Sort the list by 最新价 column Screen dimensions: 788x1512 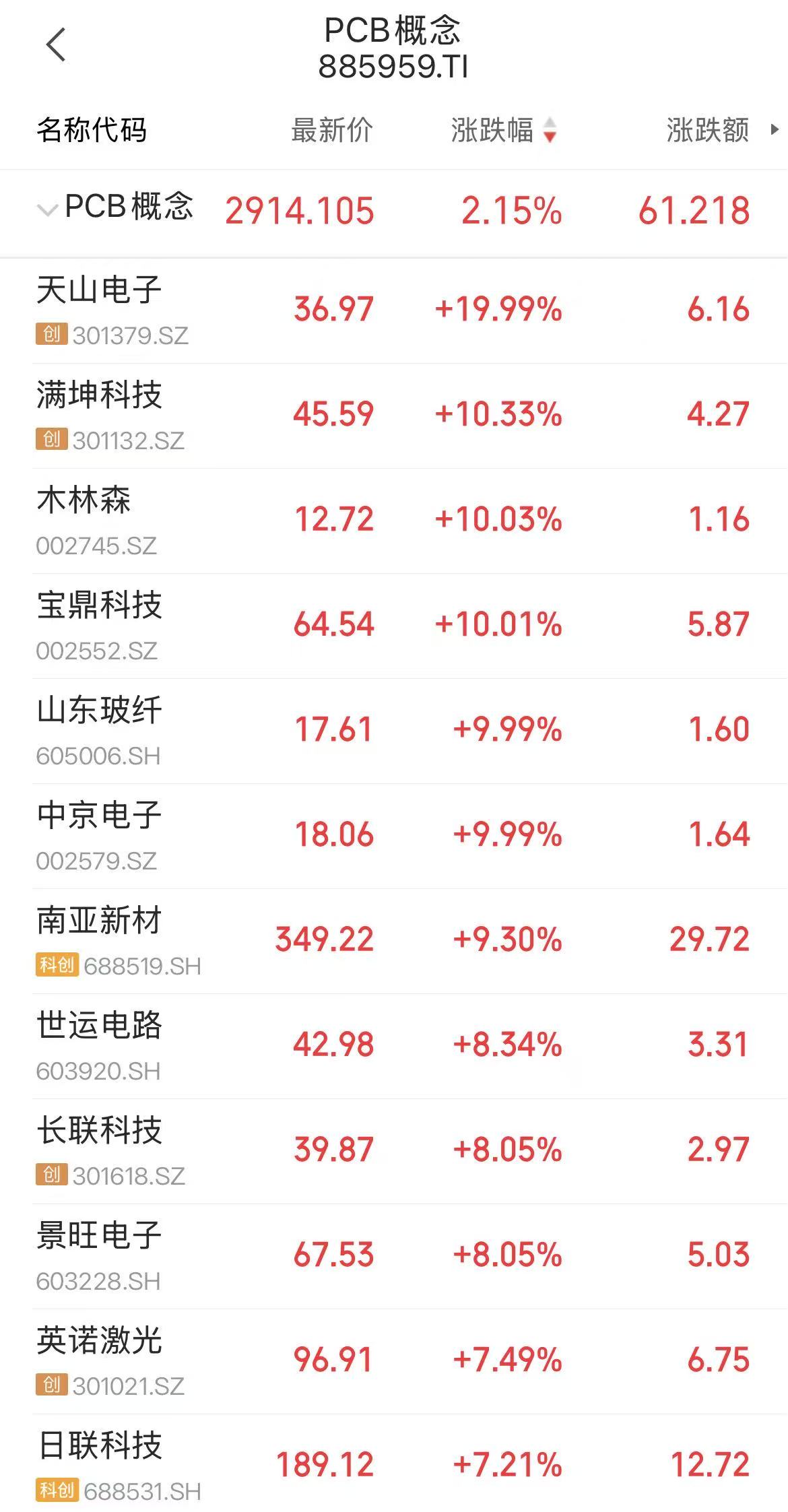click(331, 130)
